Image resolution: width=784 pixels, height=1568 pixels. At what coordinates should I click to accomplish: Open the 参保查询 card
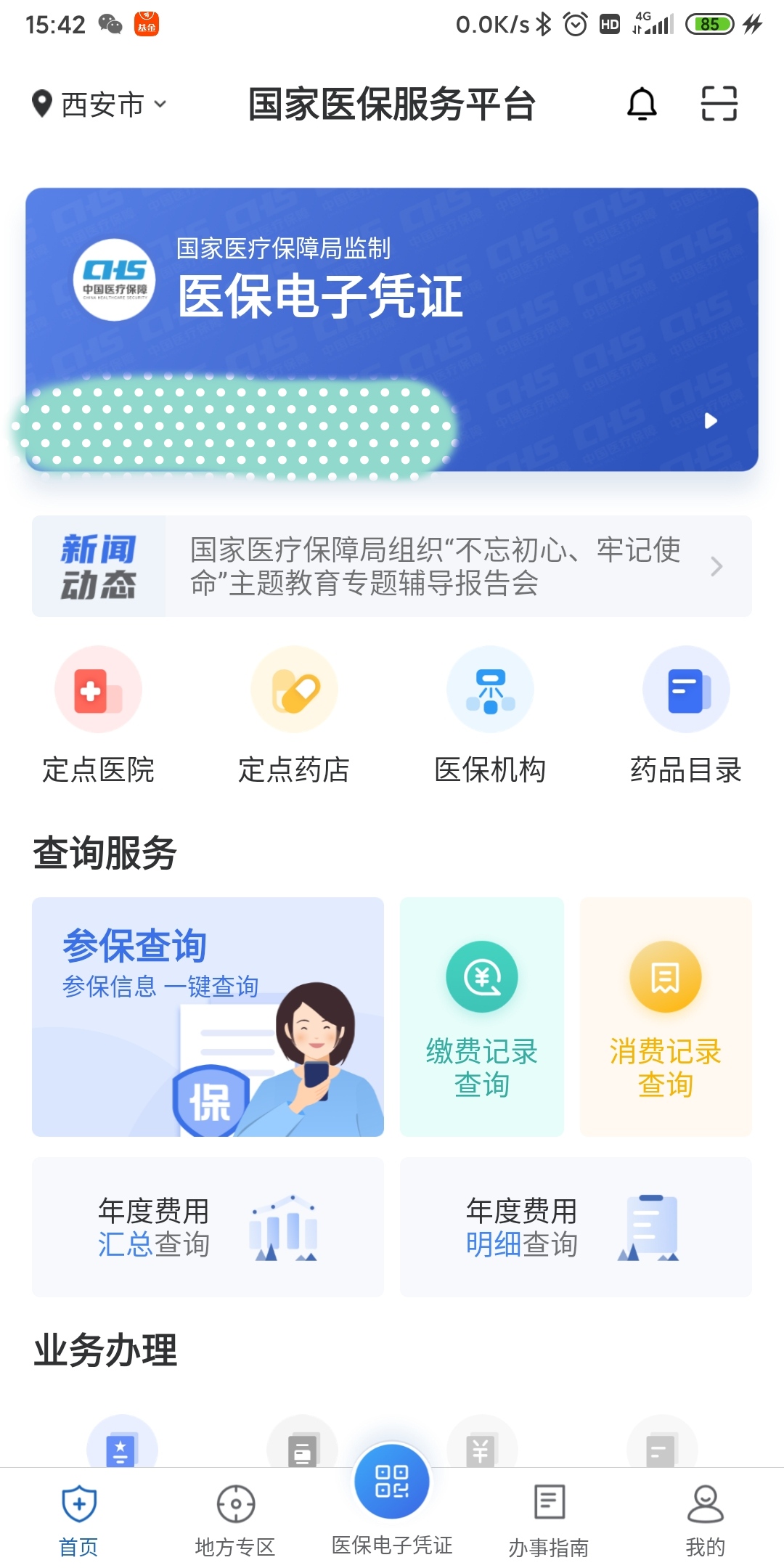[208, 1016]
